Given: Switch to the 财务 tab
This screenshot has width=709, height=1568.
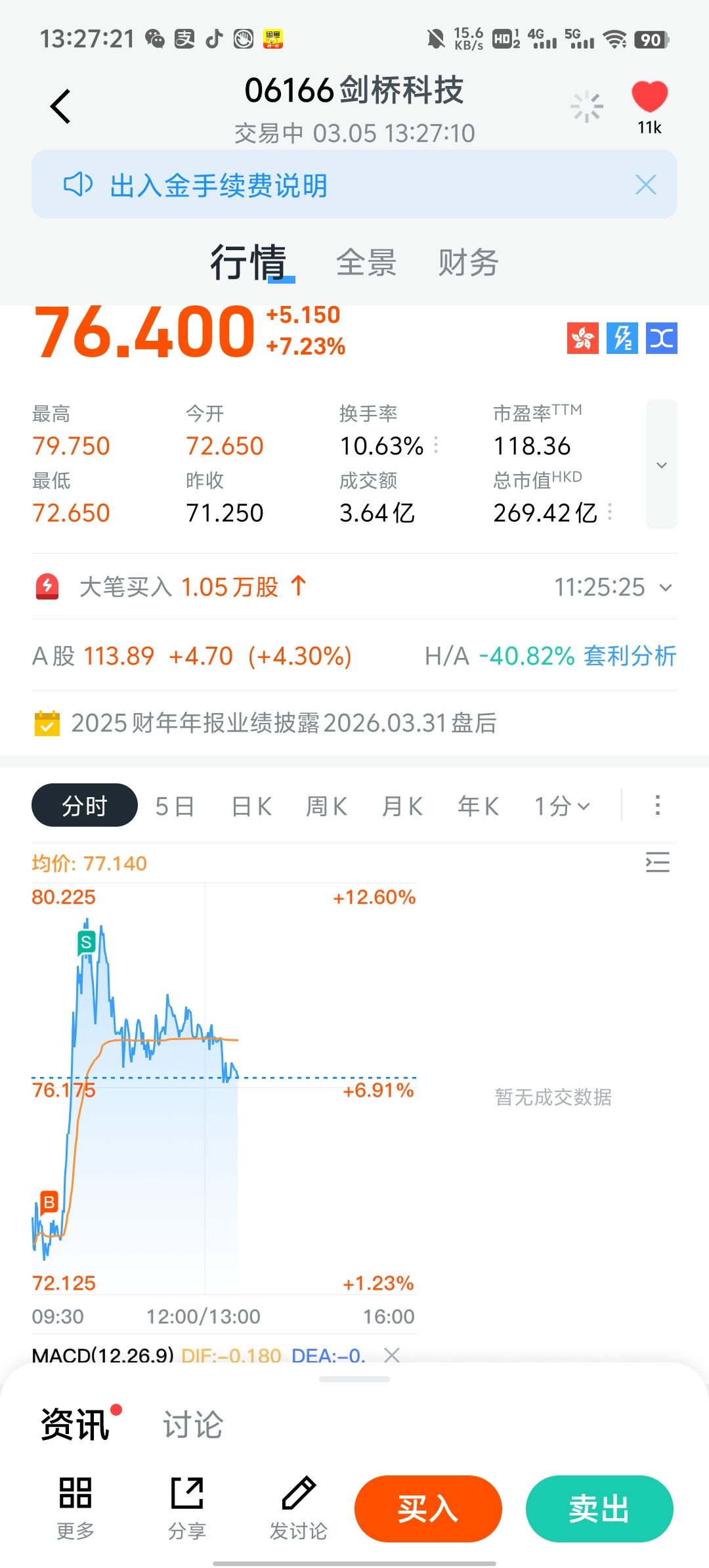Looking at the screenshot, I should (468, 263).
